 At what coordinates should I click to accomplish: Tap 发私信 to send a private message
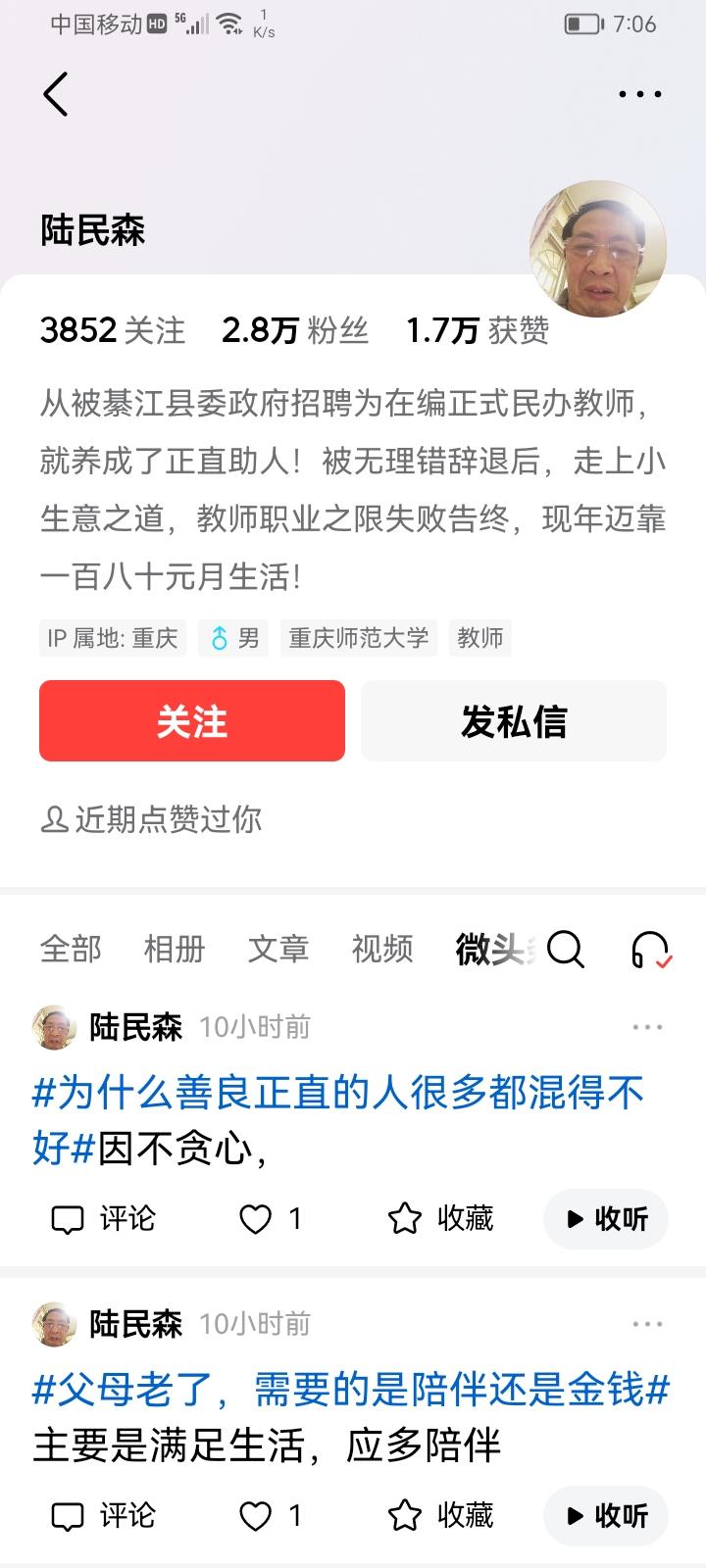[x=514, y=720]
